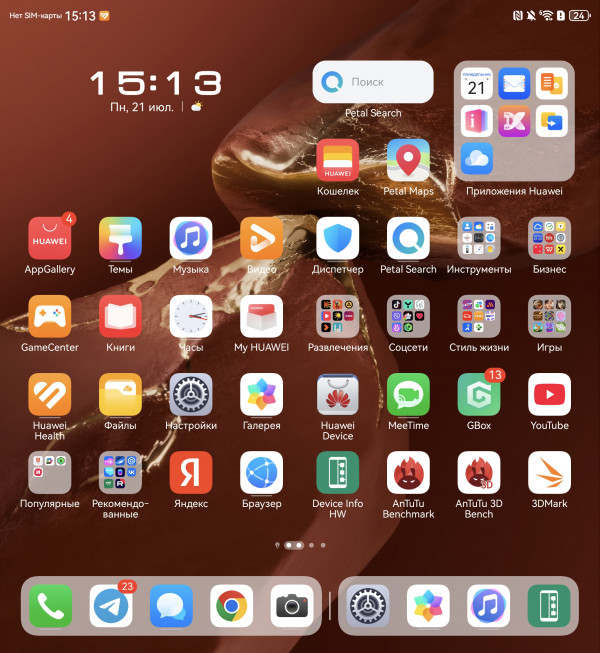Open the Игры folder

tap(549, 317)
